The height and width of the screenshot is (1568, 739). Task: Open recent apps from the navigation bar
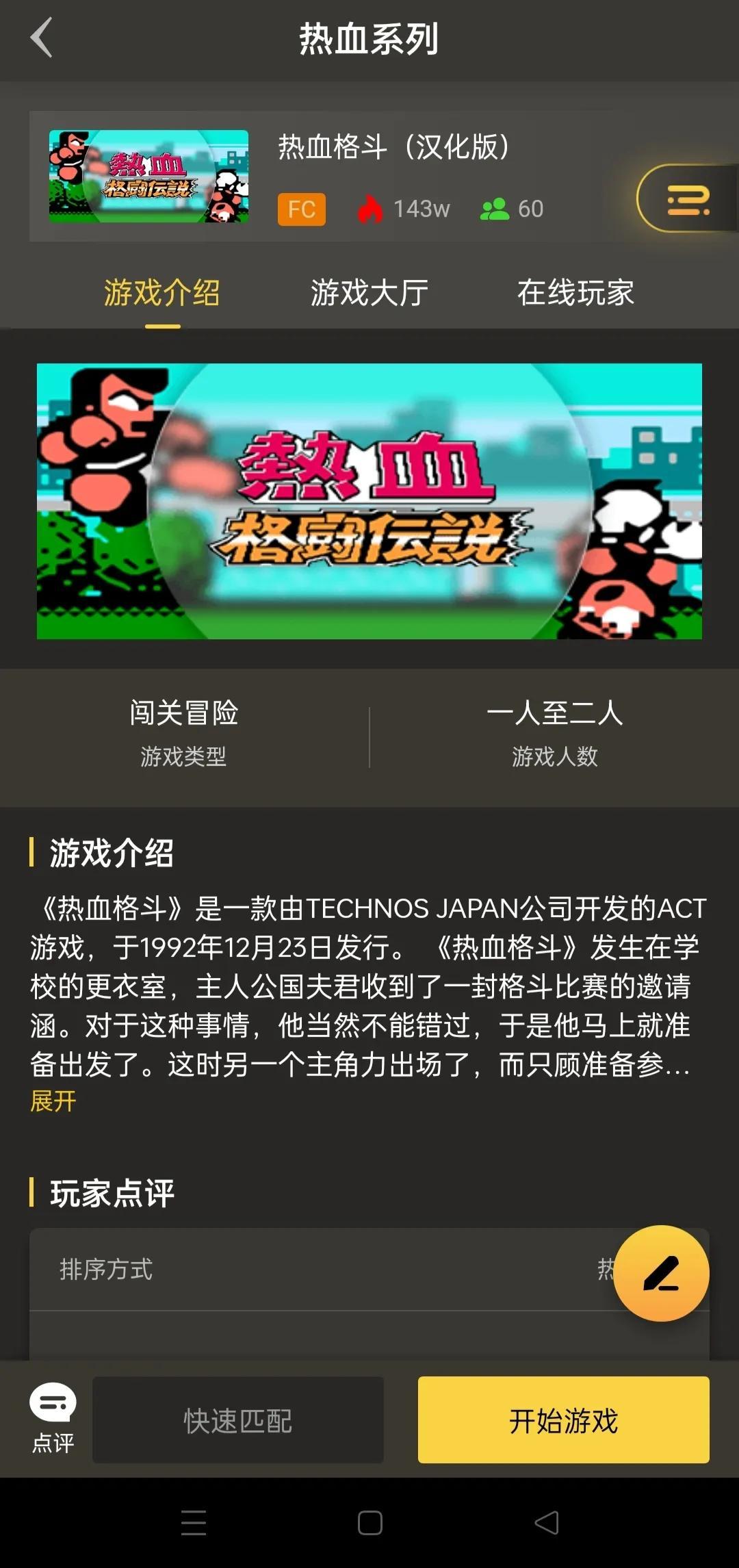[x=194, y=1523]
